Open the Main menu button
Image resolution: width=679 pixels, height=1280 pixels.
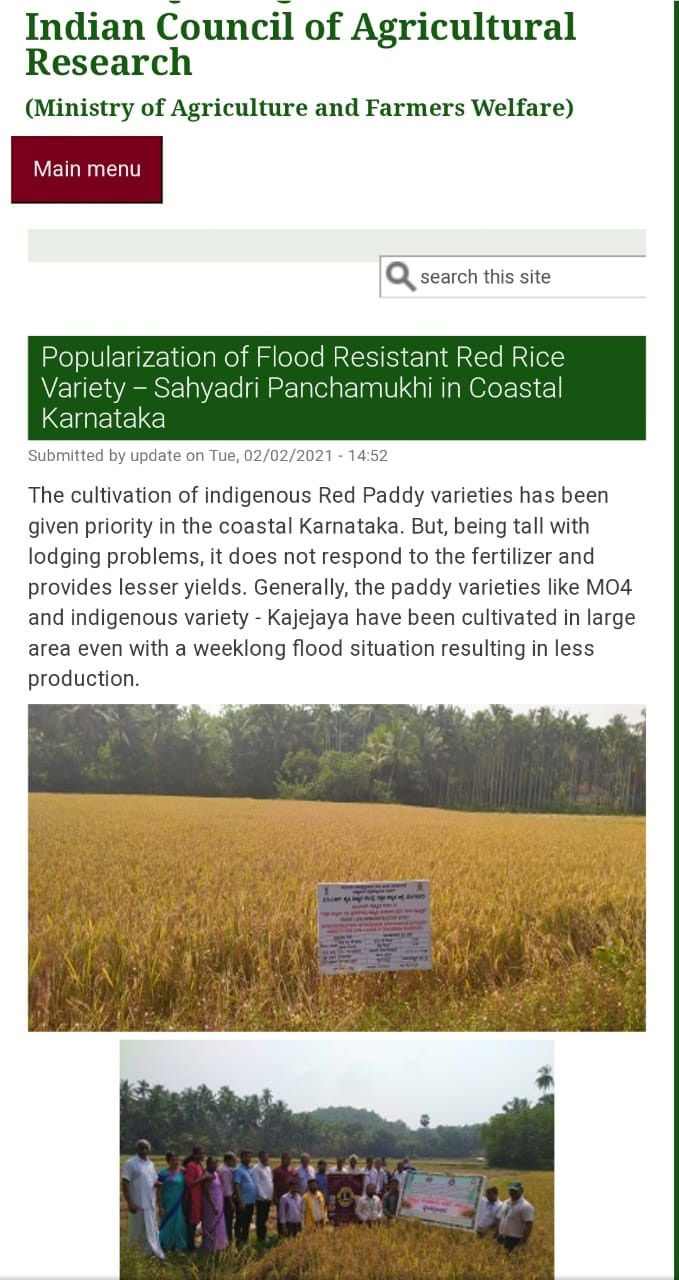pyautogui.click(x=87, y=169)
